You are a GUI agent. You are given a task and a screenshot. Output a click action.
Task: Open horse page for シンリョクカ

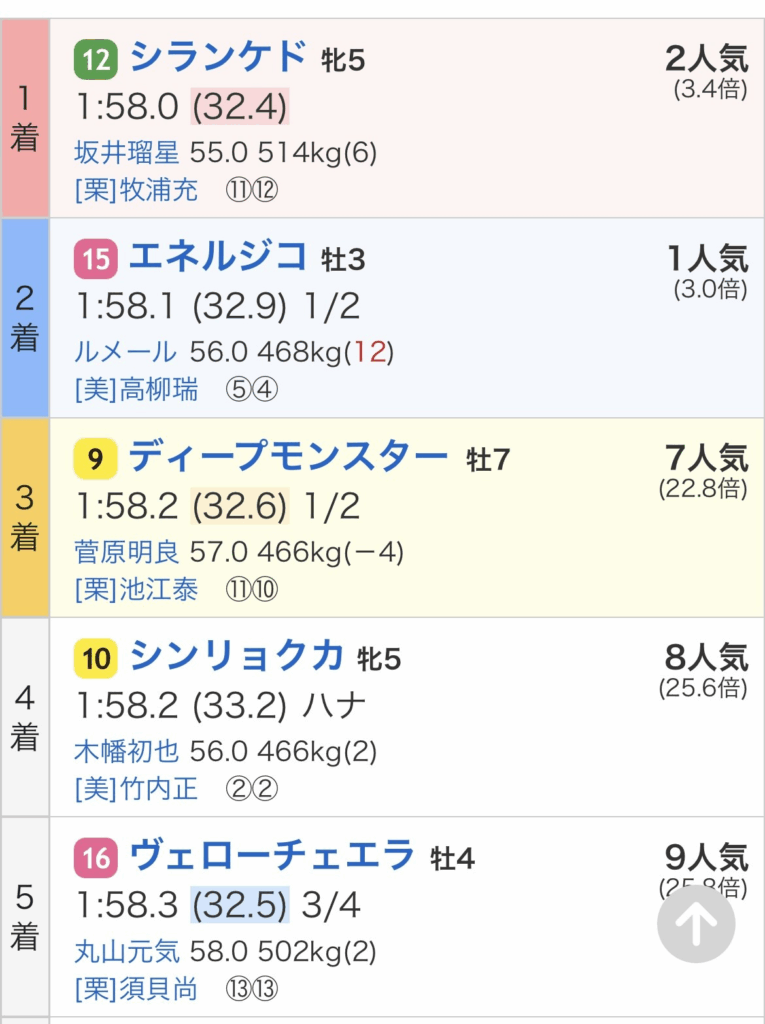pos(236,657)
